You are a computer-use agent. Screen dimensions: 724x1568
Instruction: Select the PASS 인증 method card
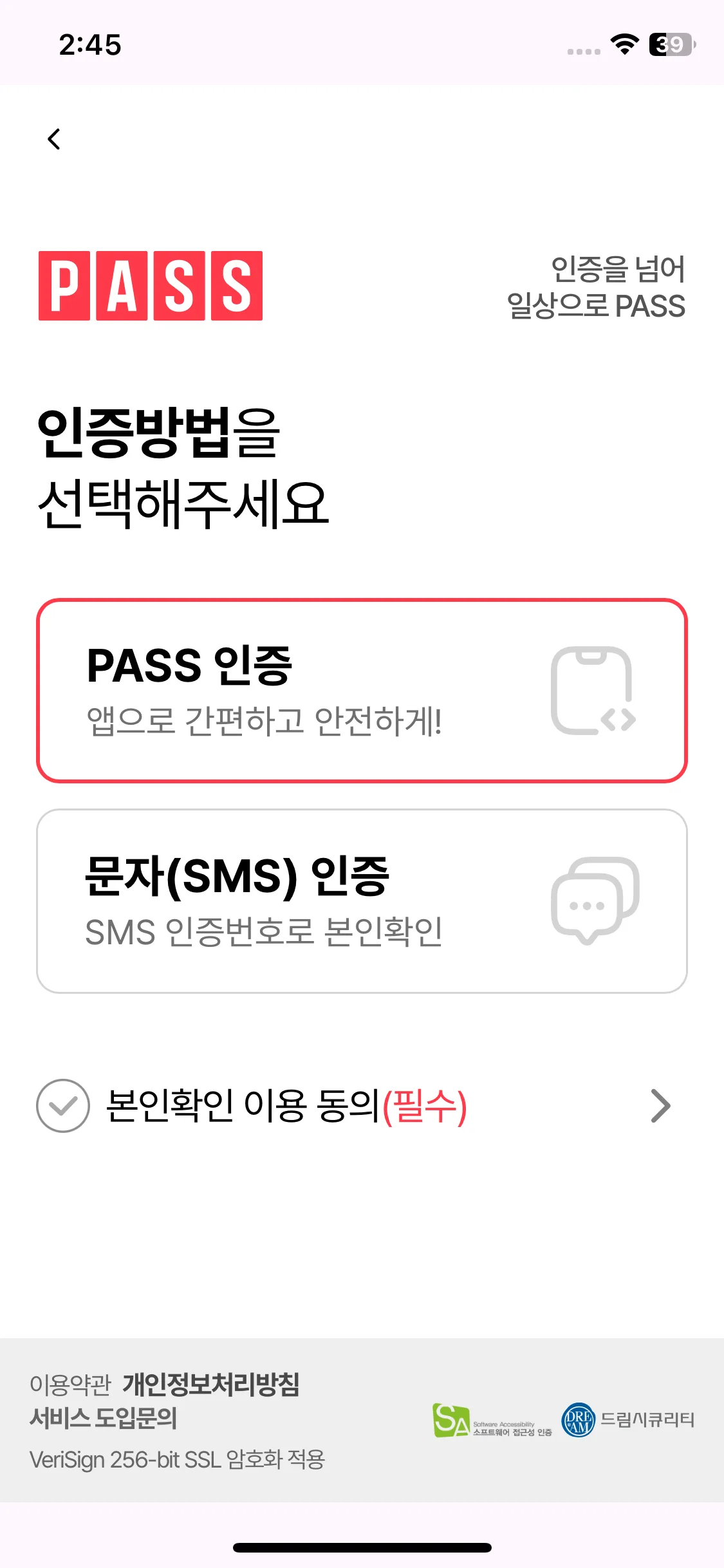(x=362, y=691)
